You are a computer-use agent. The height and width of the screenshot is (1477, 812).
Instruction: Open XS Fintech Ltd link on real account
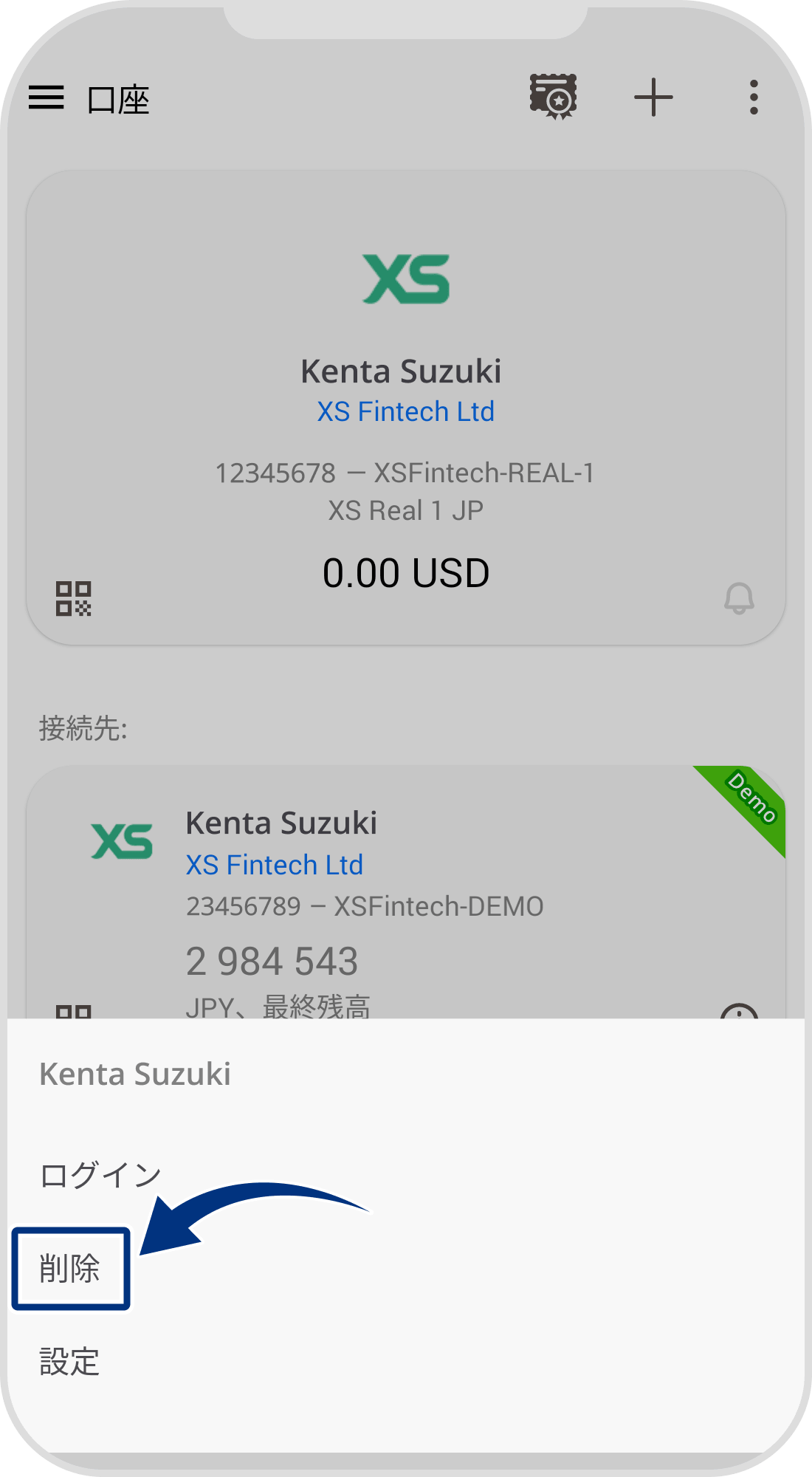click(x=405, y=411)
